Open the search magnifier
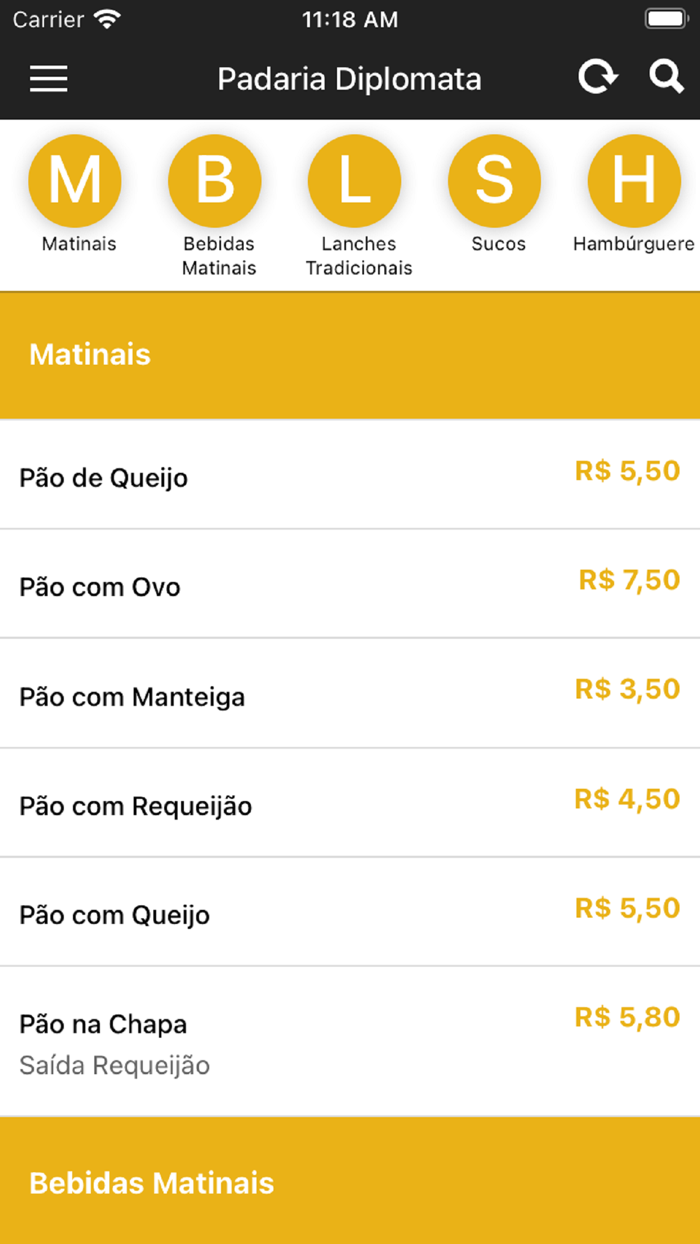Viewport: 700px width, 1244px height. click(x=666, y=77)
